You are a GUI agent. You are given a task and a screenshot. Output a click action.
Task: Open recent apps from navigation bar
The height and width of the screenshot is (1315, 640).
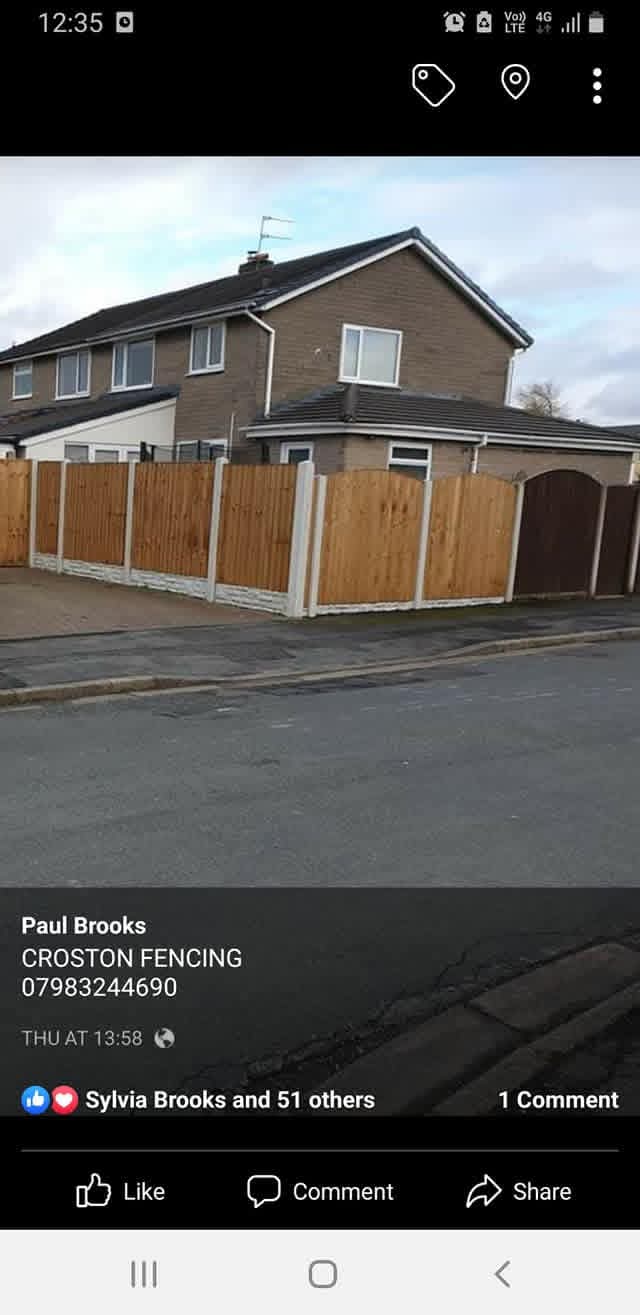pyautogui.click(x=143, y=1273)
